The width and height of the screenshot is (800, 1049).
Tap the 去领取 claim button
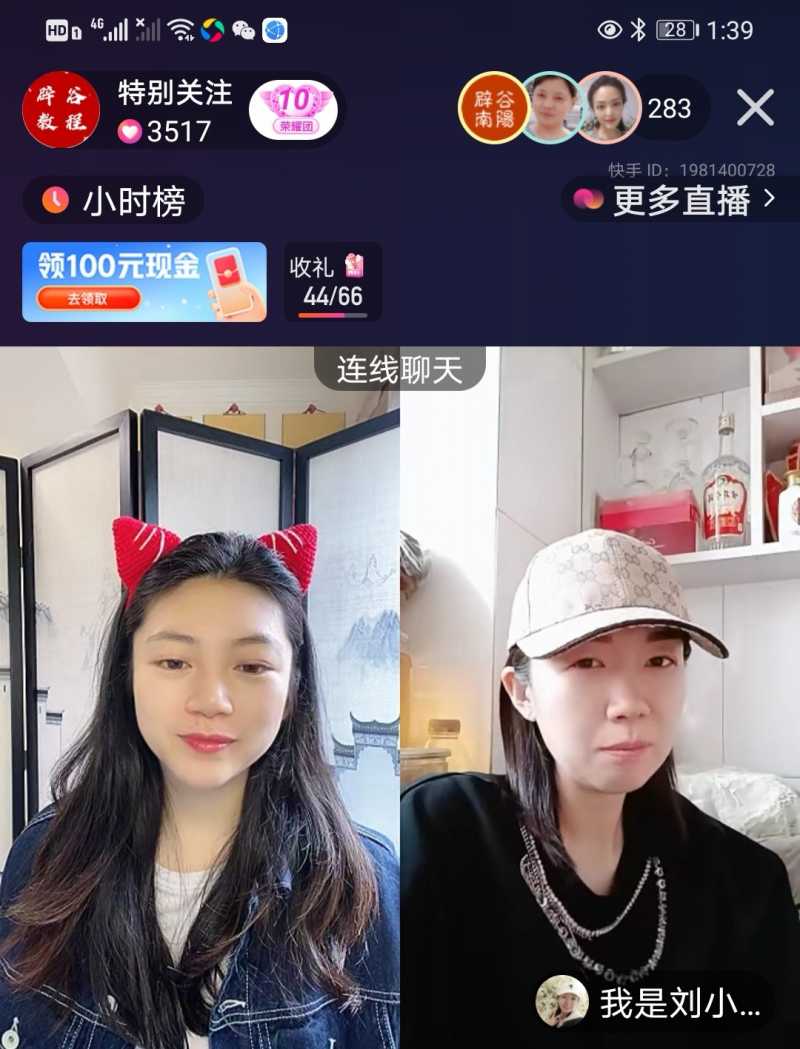click(88, 298)
